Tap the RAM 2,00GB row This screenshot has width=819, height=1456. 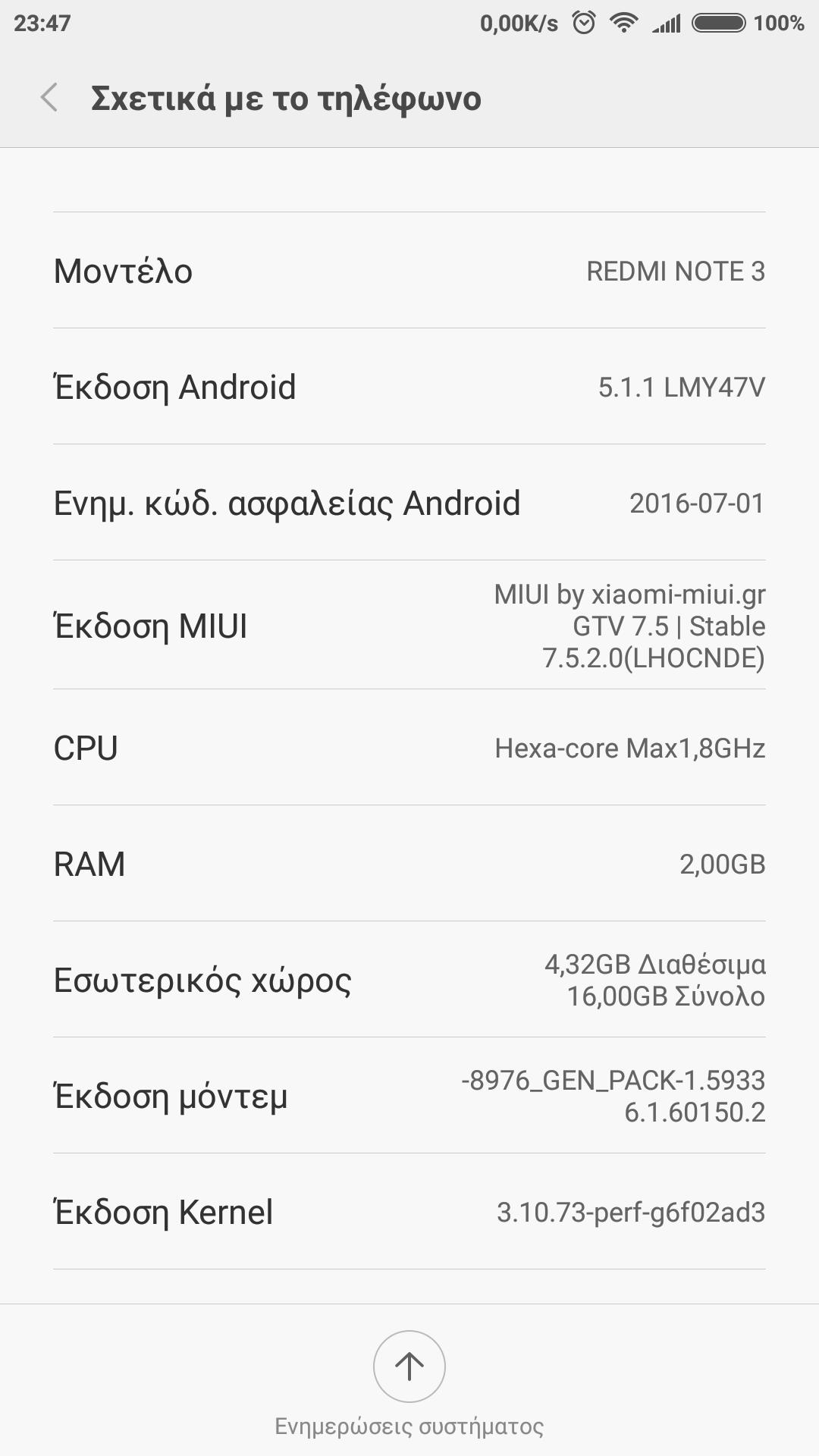pos(409,864)
